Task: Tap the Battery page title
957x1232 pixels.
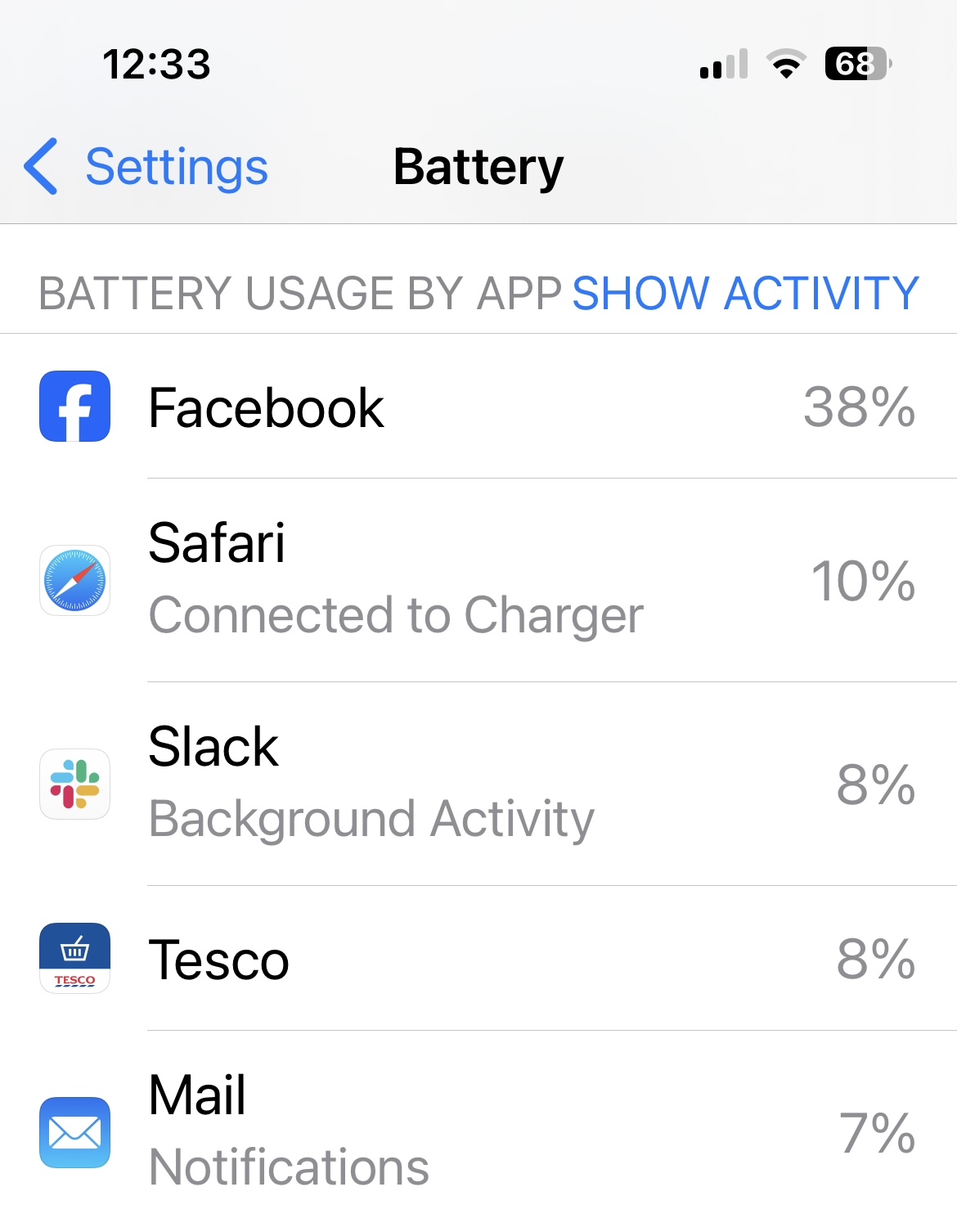Action: (x=478, y=166)
